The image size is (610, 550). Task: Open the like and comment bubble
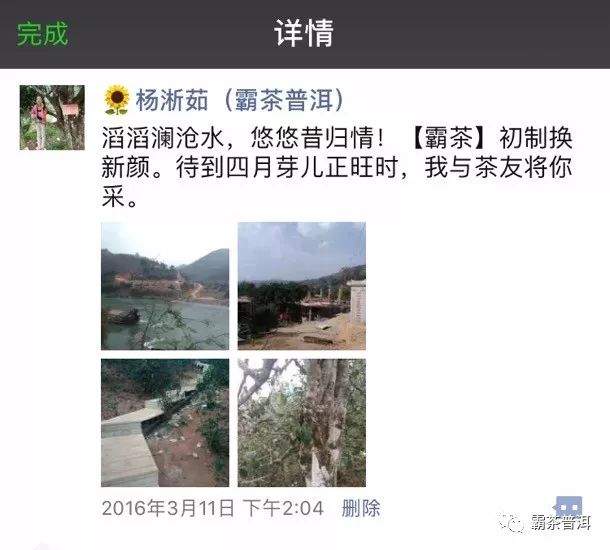point(568,507)
